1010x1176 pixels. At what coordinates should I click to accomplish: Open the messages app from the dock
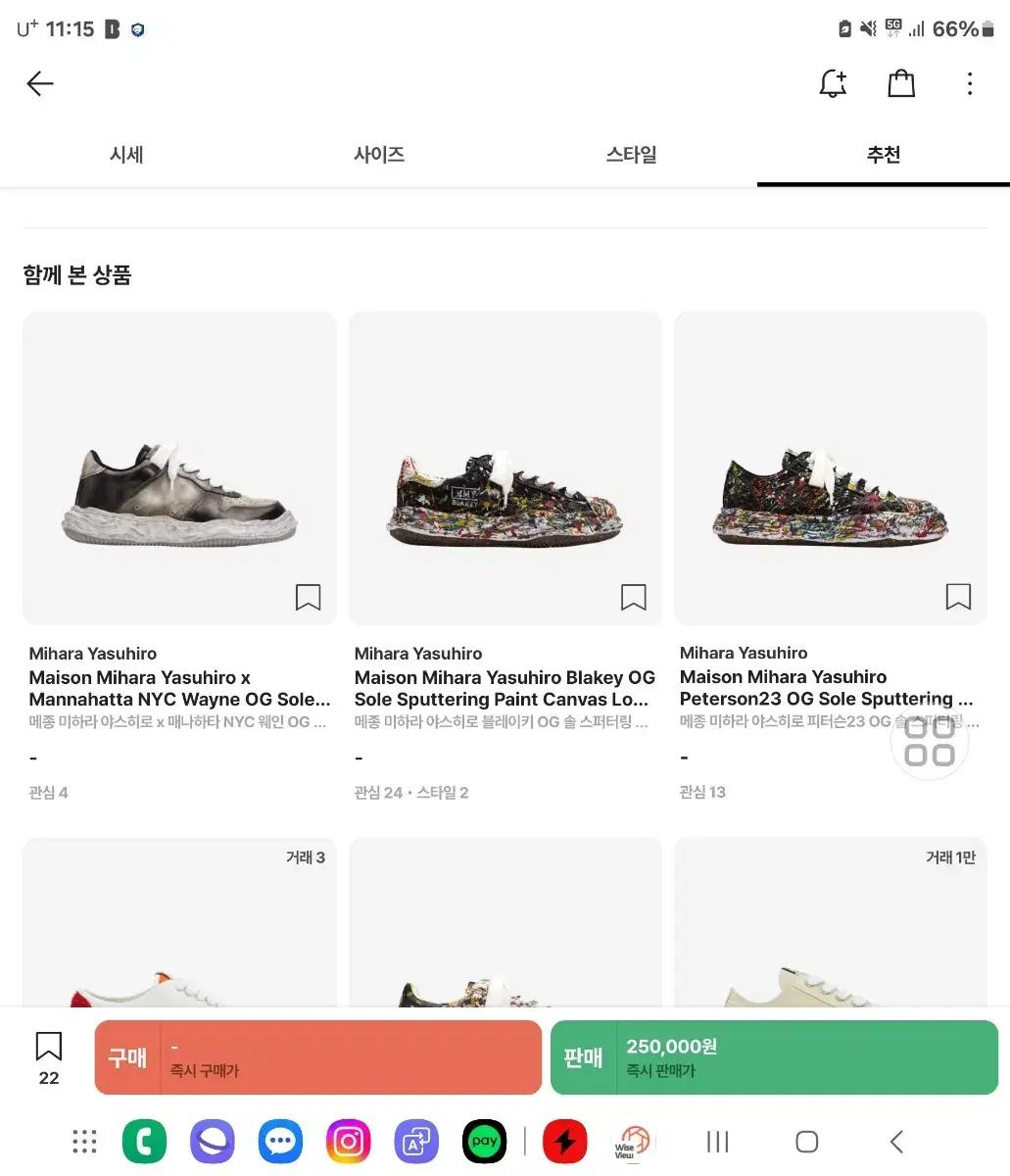click(x=280, y=1141)
